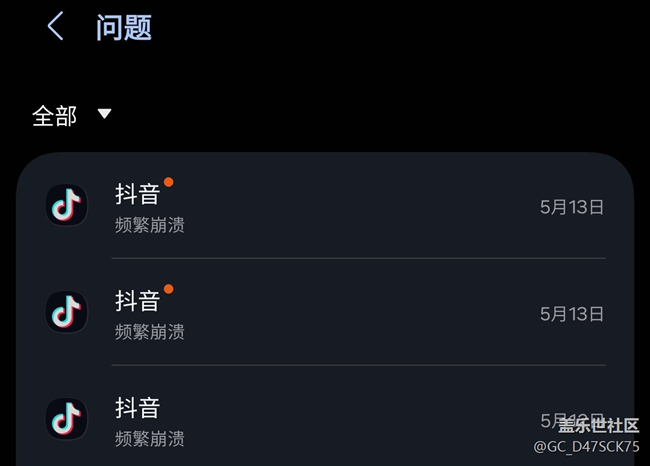Go back from the 问题 page
The width and height of the screenshot is (650, 466).
tap(56, 26)
